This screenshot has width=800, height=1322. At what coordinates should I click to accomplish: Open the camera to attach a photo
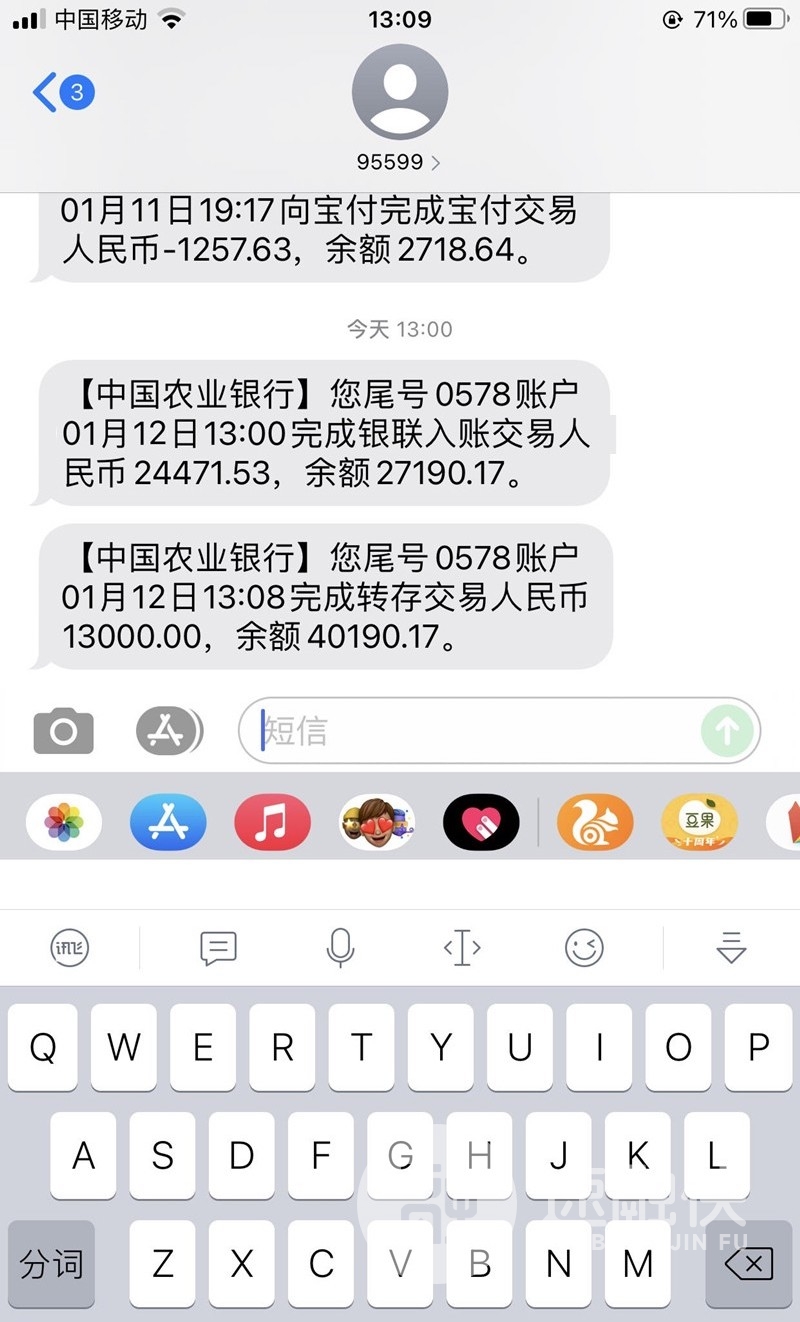tap(63, 731)
